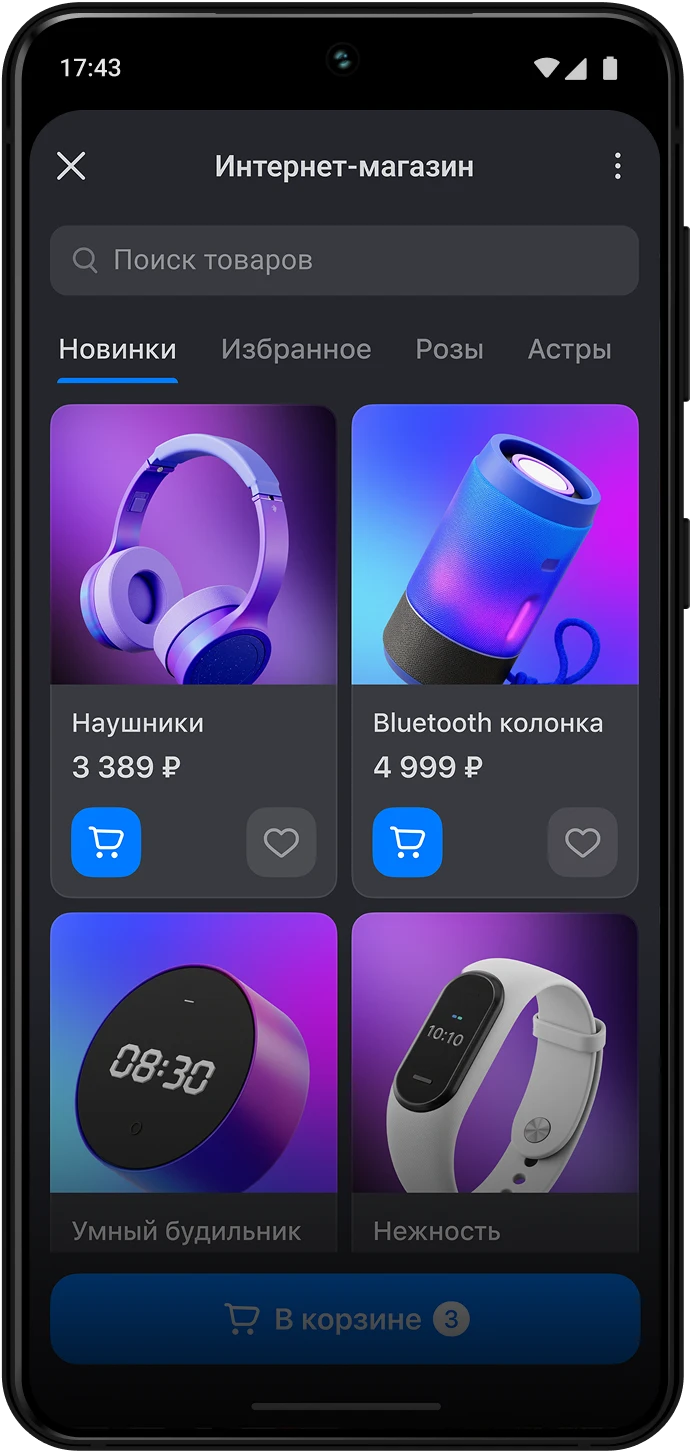The height and width of the screenshot is (1451, 690).
Task: Go to the Астры tab
Action: coord(569,350)
